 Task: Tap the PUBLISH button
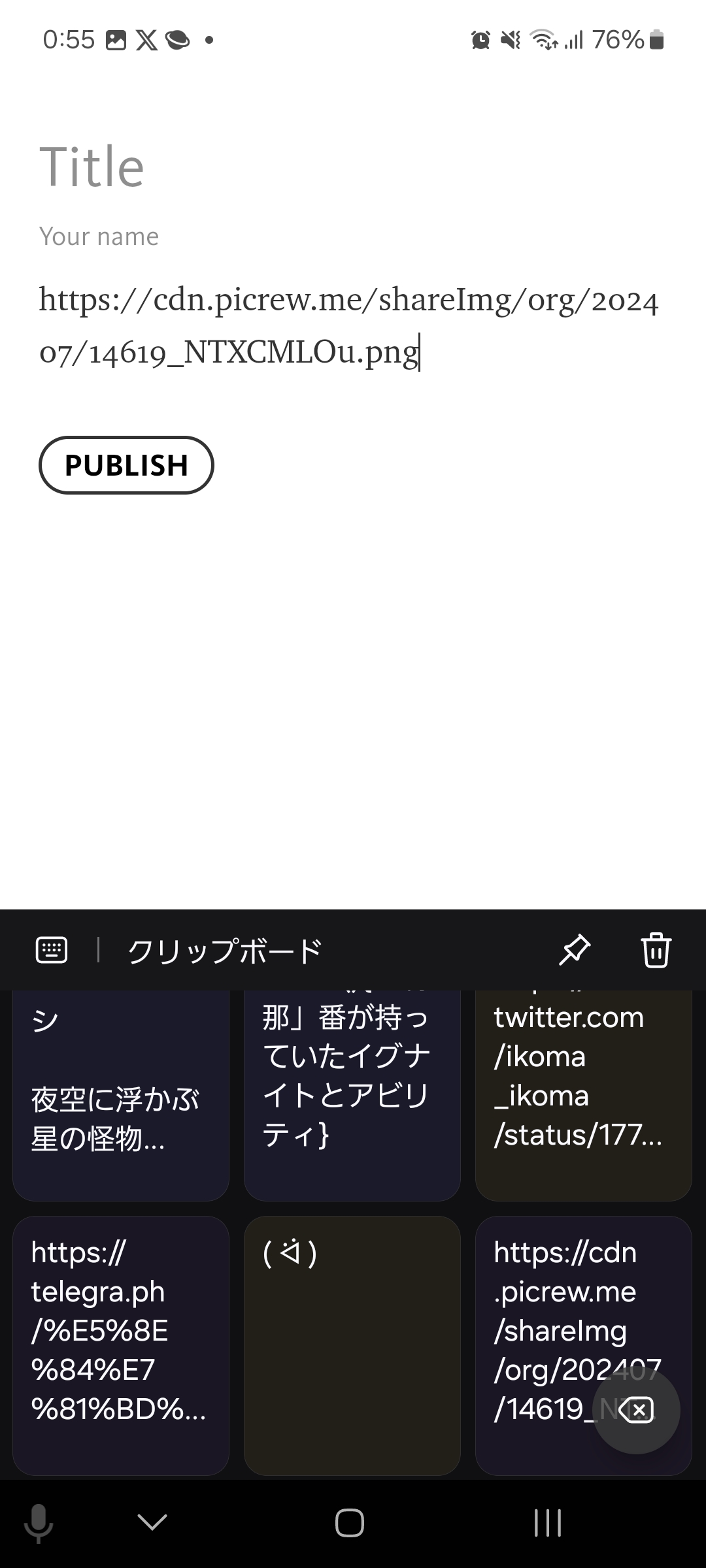coord(126,465)
